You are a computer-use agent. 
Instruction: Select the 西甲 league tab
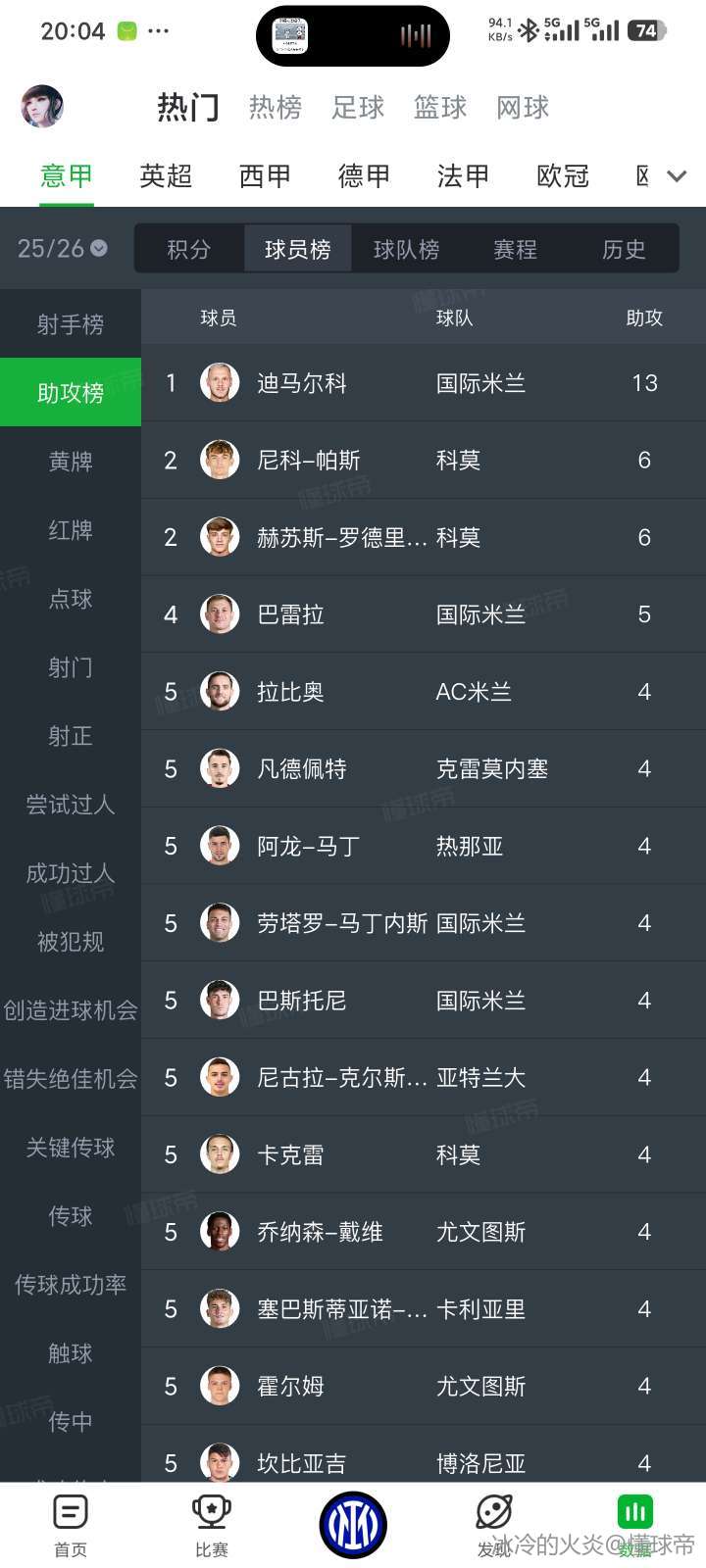[265, 176]
